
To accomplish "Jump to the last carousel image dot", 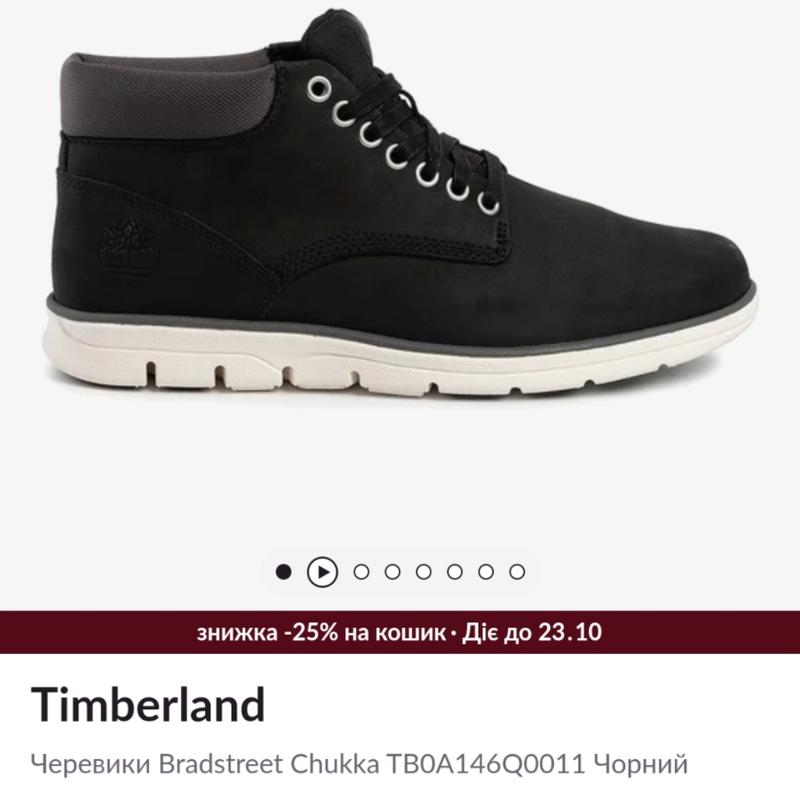I will tap(517, 572).
